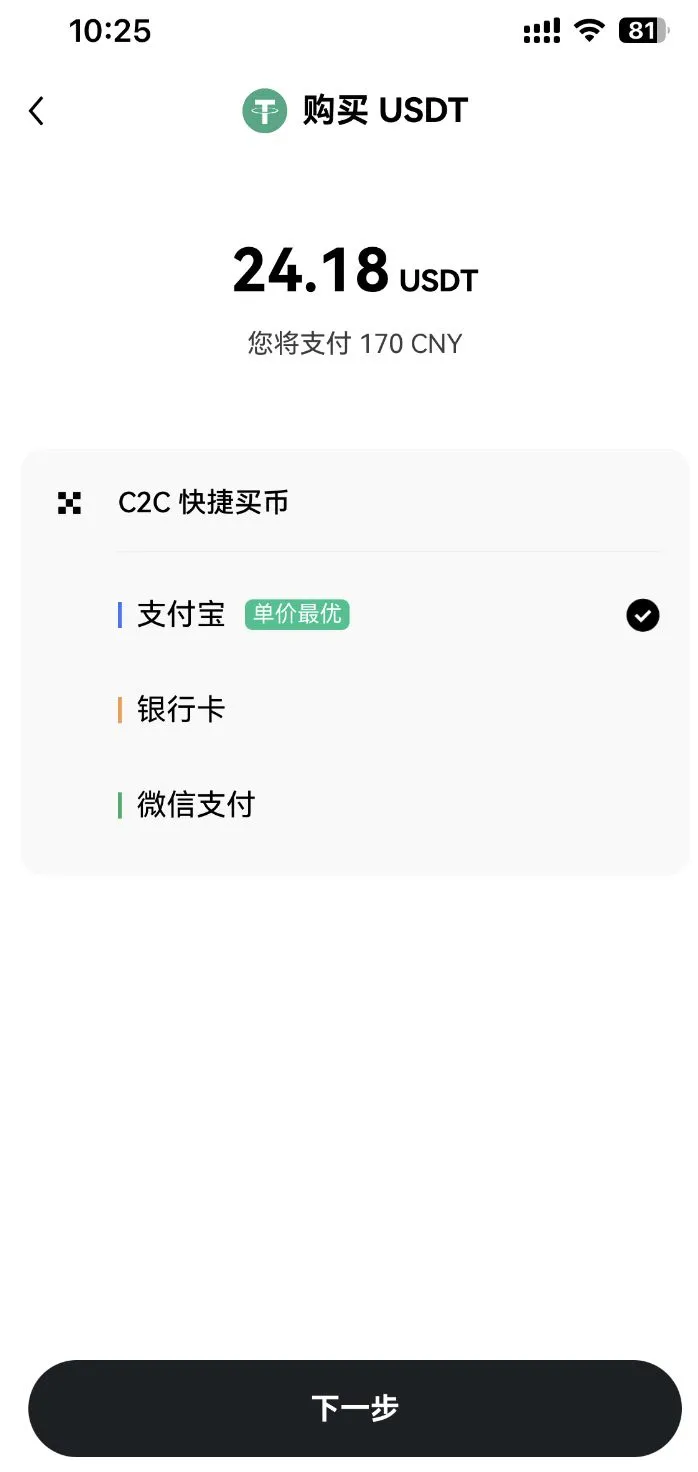Continue with the 下一步 button
The width and height of the screenshot is (698, 1472).
(x=354, y=1408)
